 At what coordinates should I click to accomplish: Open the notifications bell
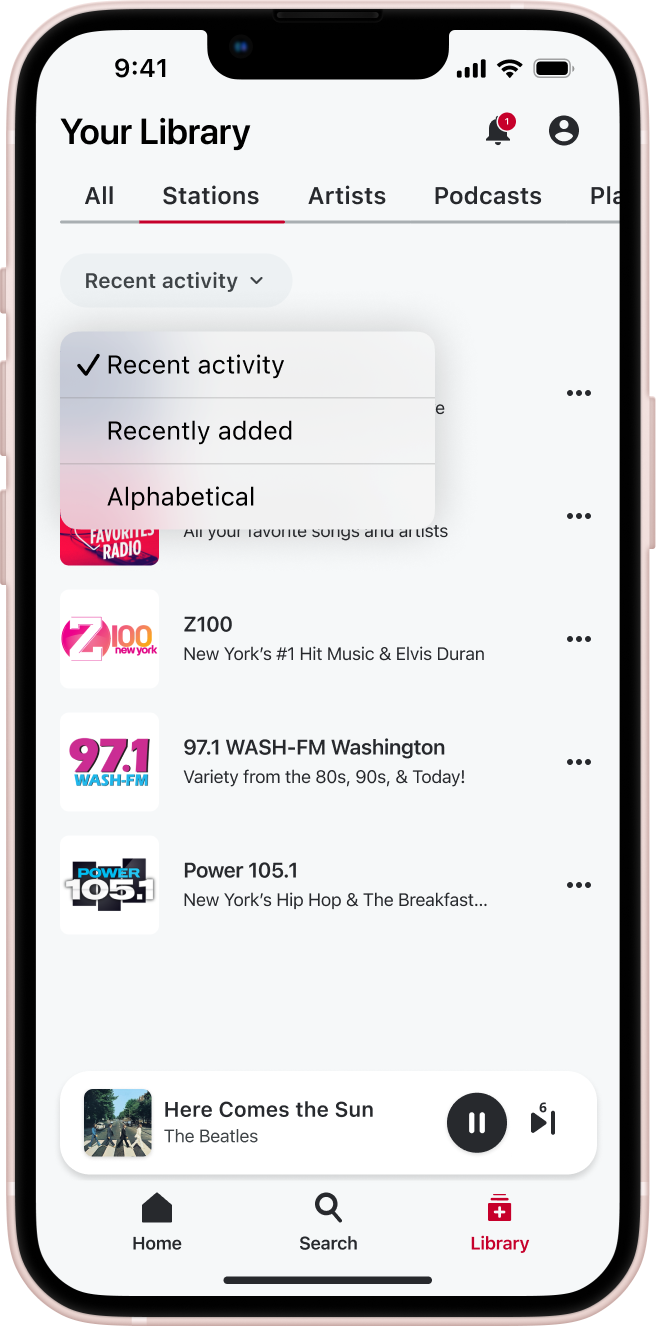(498, 131)
